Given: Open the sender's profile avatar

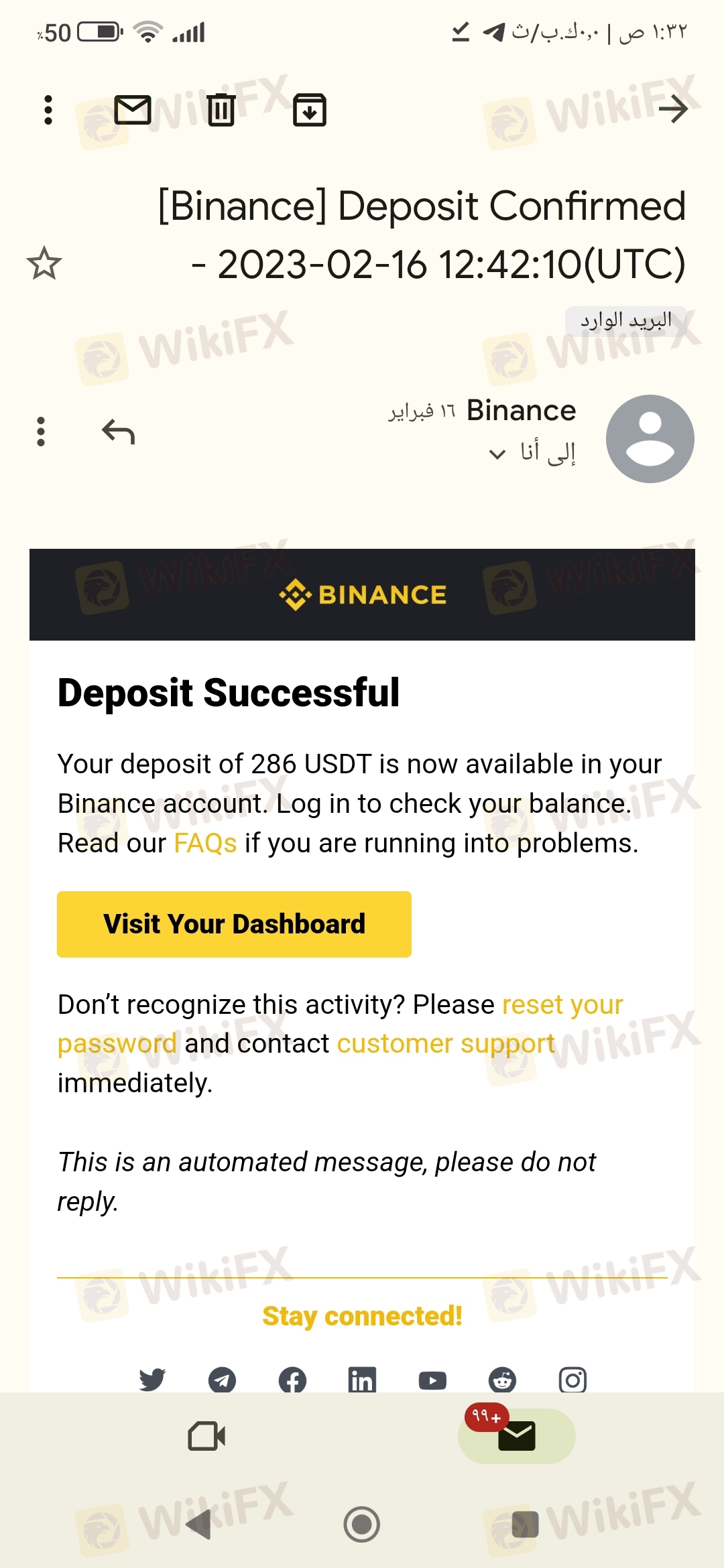Looking at the screenshot, I should point(650,439).
